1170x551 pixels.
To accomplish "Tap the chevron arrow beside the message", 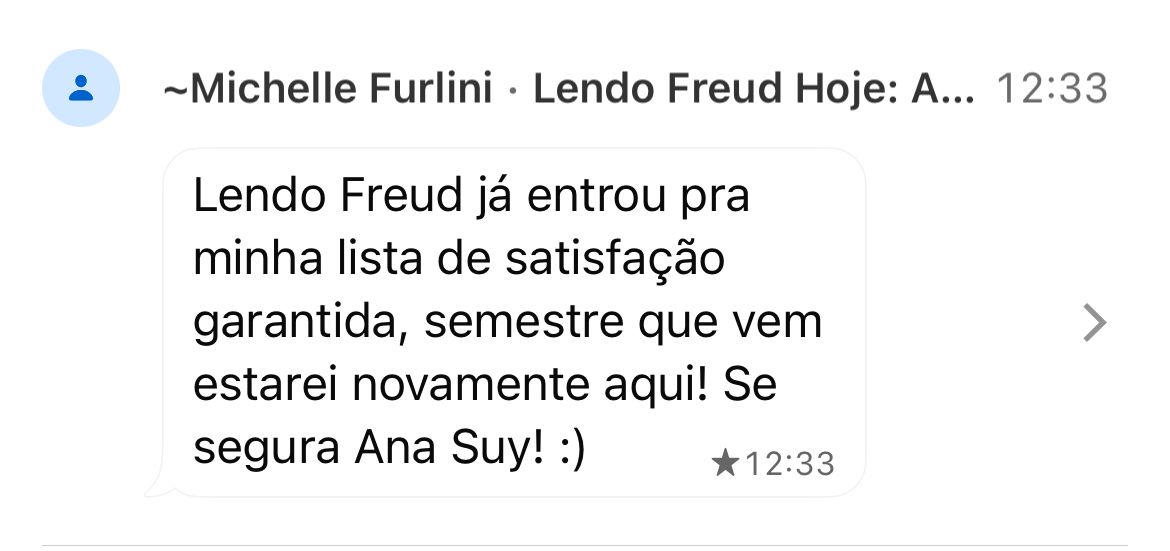I will 1096,324.
